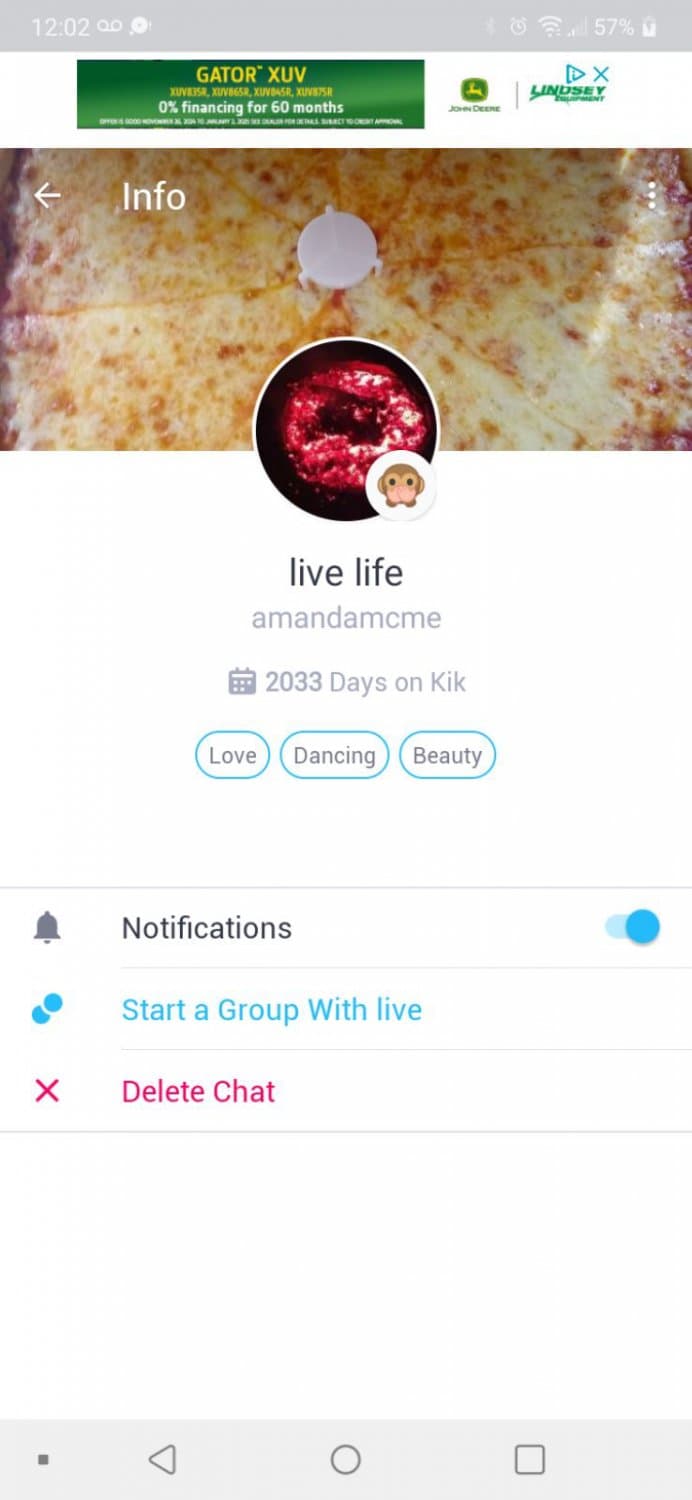Select the Beauty interest chip
The image size is (692, 1500).
(447, 756)
